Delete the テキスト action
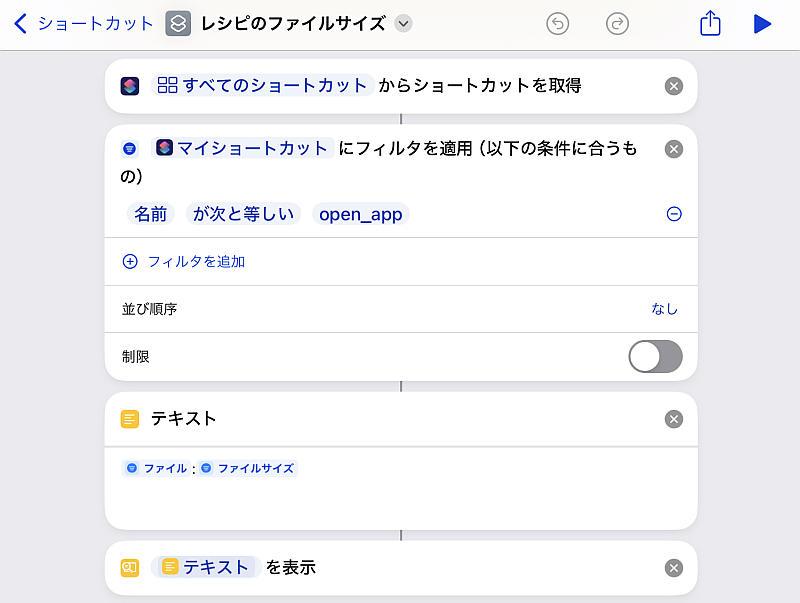This screenshot has height=603, width=800. coord(674,419)
